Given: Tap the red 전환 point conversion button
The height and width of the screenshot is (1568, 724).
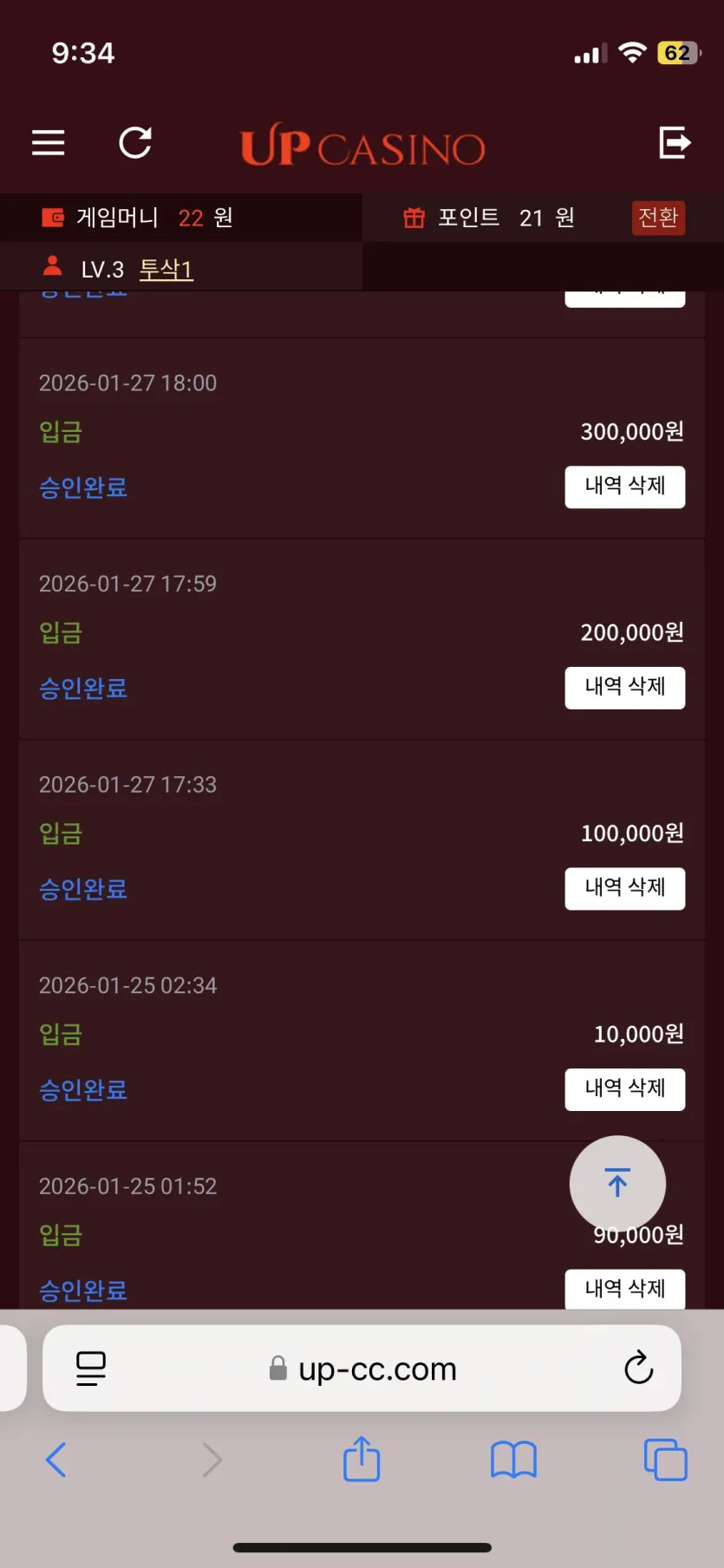Looking at the screenshot, I should [x=658, y=217].
